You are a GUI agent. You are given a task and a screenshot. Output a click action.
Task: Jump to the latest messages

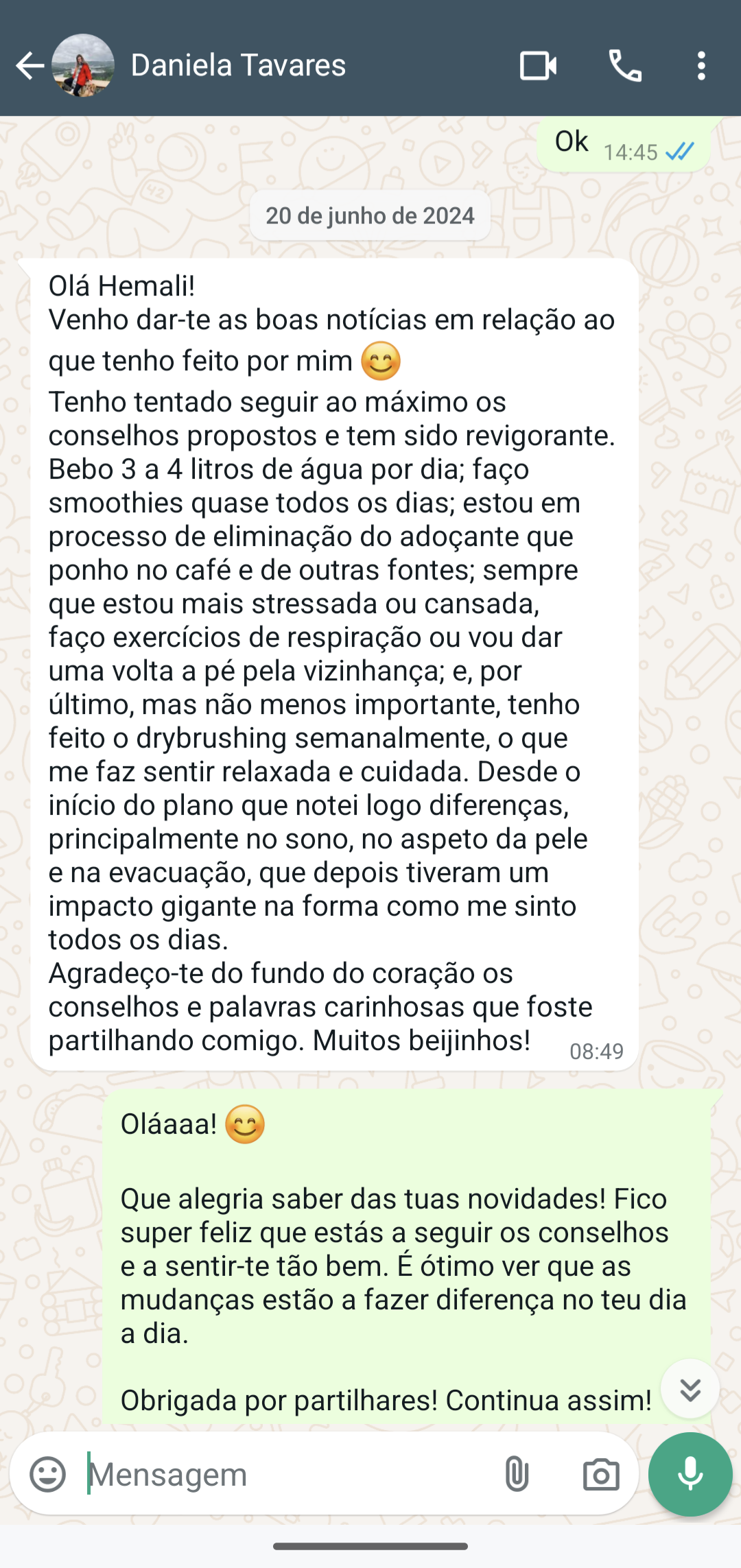click(x=690, y=1390)
